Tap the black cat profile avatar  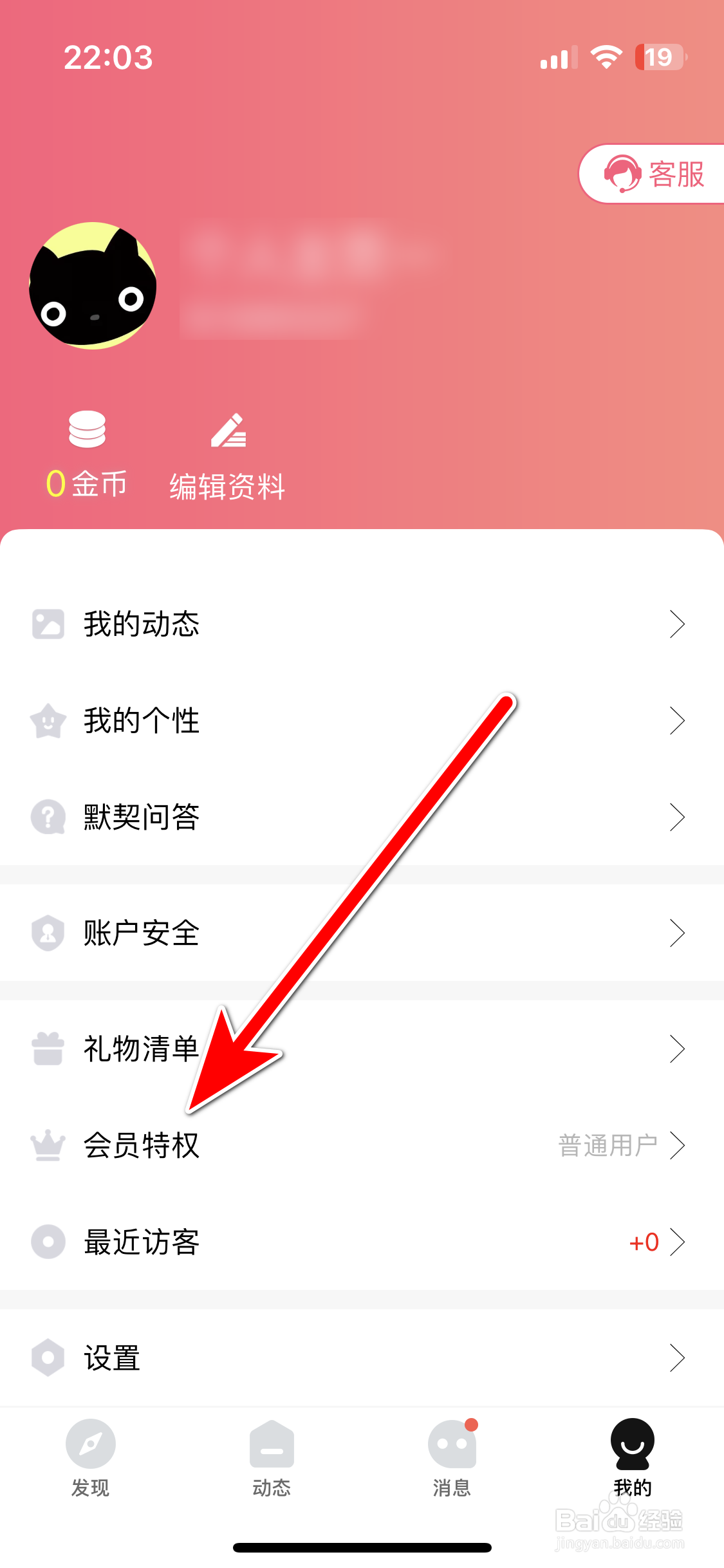[x=91, y=286]
